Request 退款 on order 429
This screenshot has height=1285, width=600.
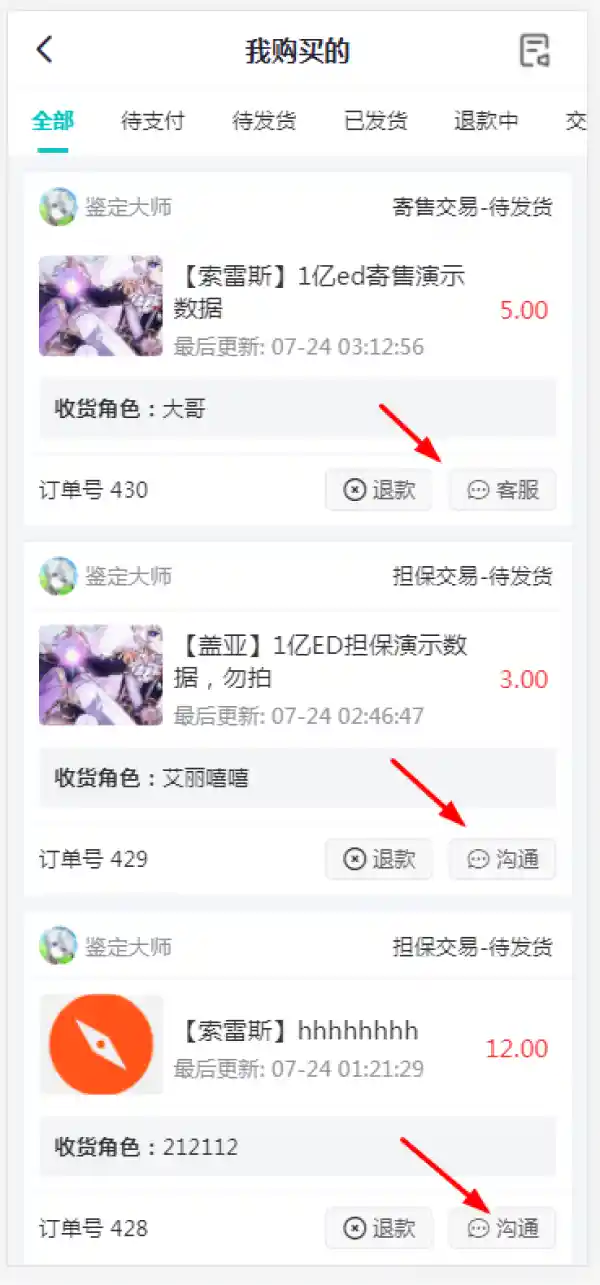[x=379, y=859]
